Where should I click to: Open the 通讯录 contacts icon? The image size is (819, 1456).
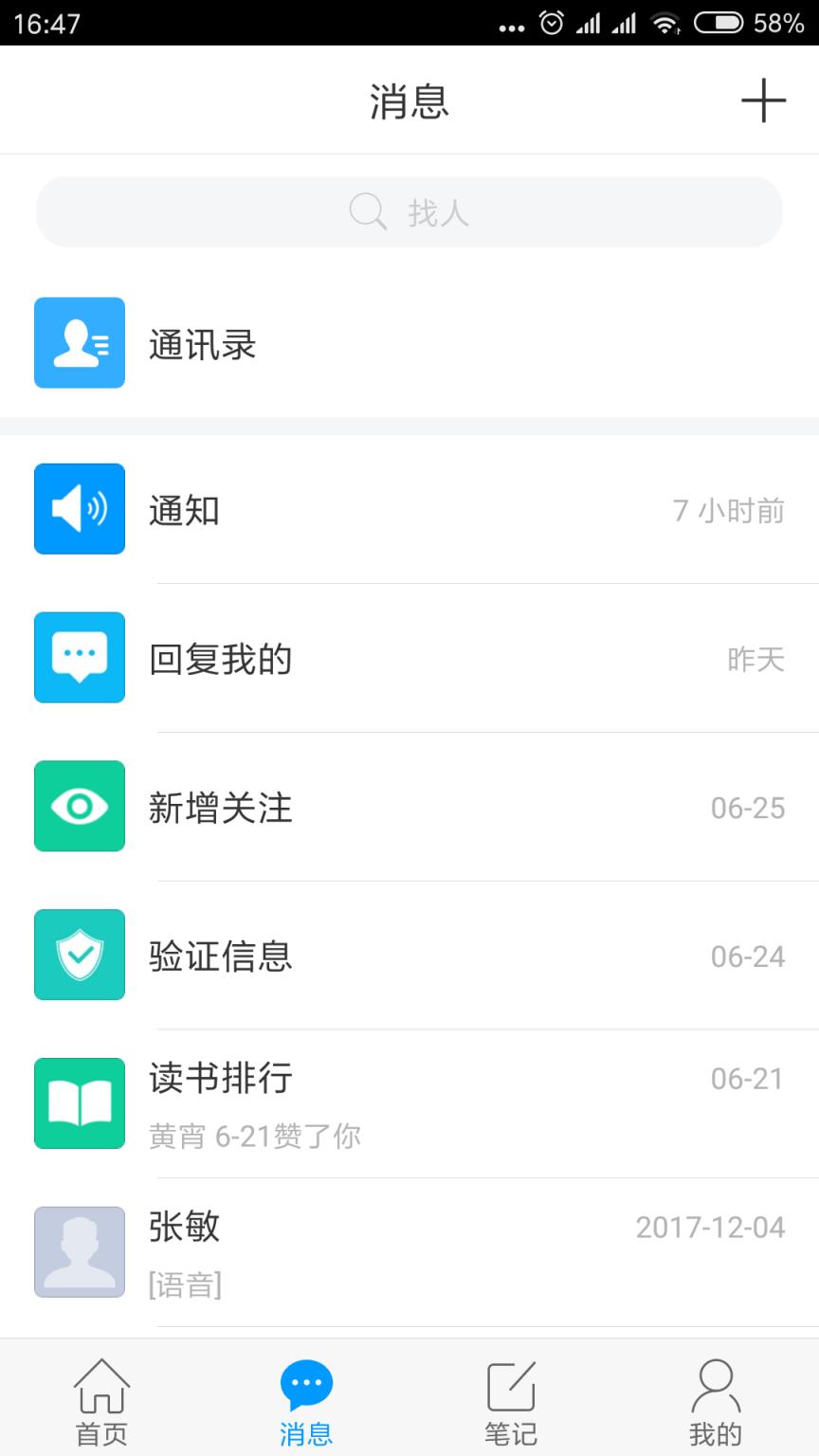tap(79, 343)
